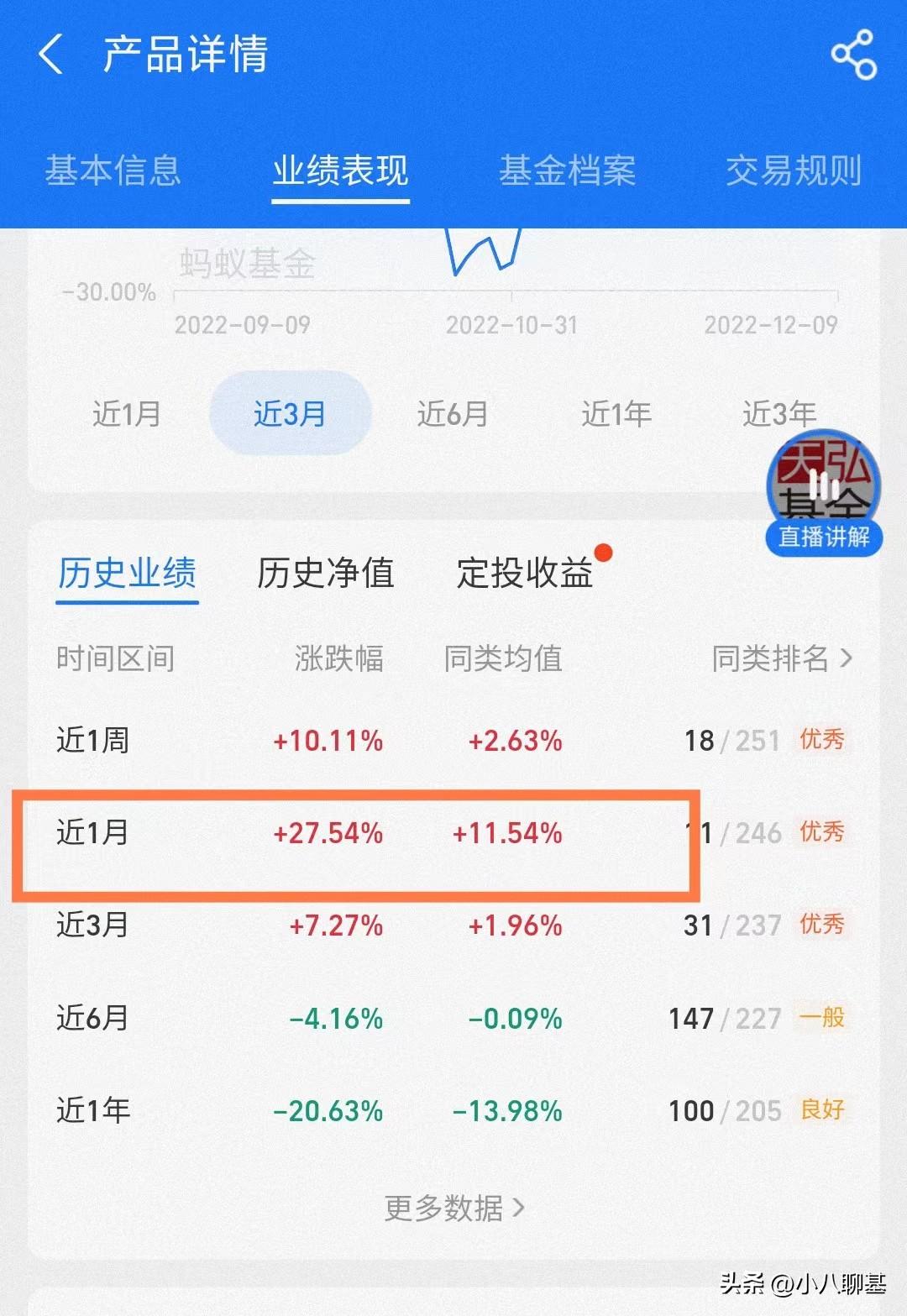
Task: Show chart for 近3年
Action: (779, 413)
